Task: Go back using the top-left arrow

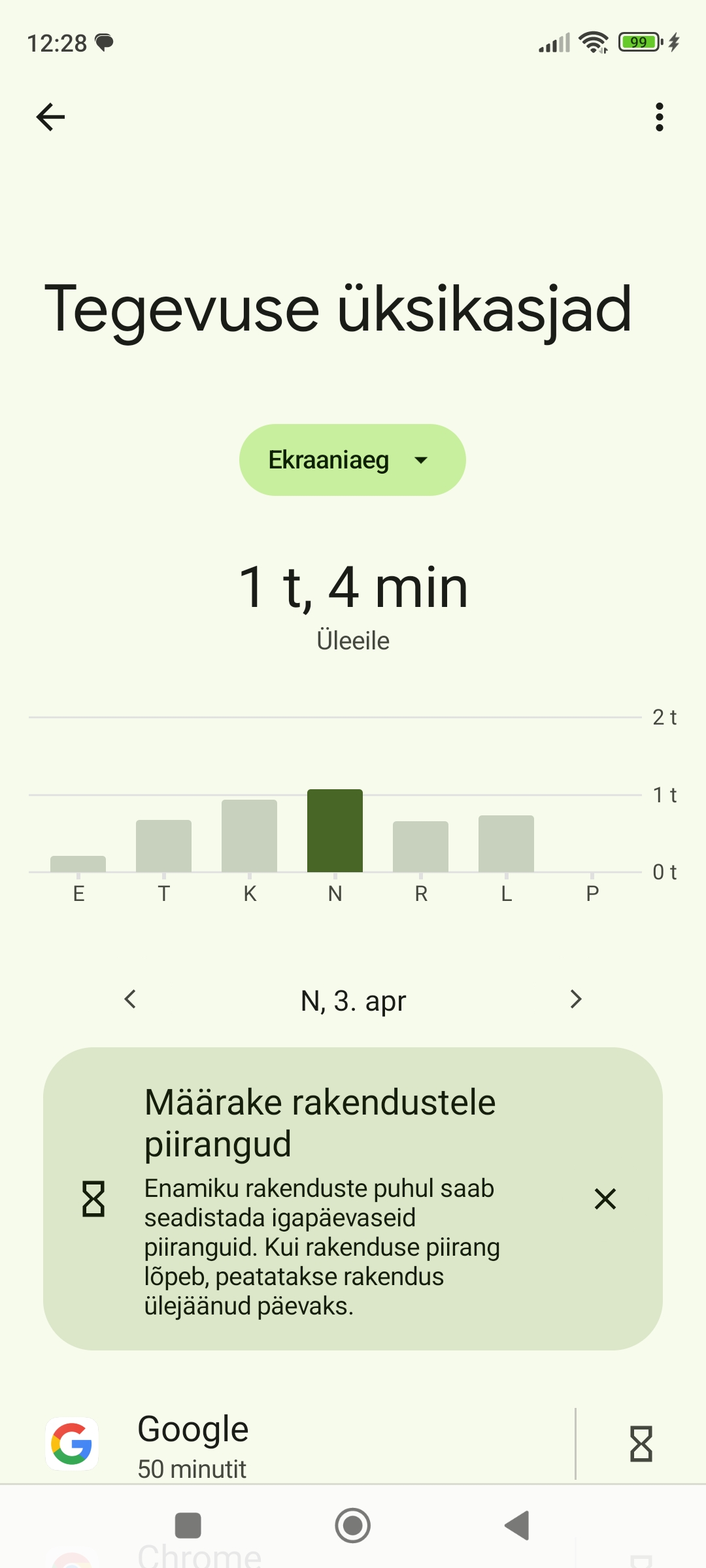Action: 50,117
